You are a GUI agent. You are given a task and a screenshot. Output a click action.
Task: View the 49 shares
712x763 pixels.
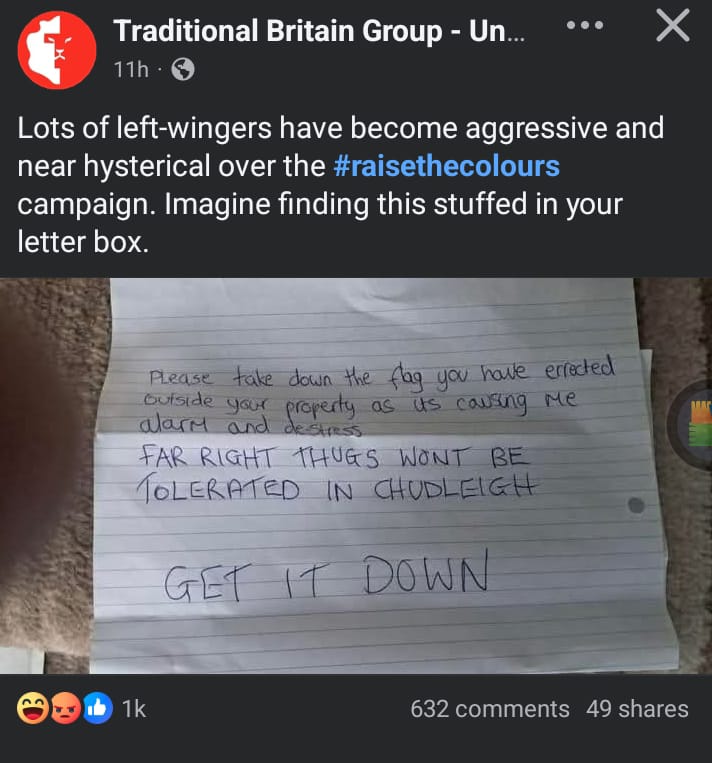coord(637,709)
